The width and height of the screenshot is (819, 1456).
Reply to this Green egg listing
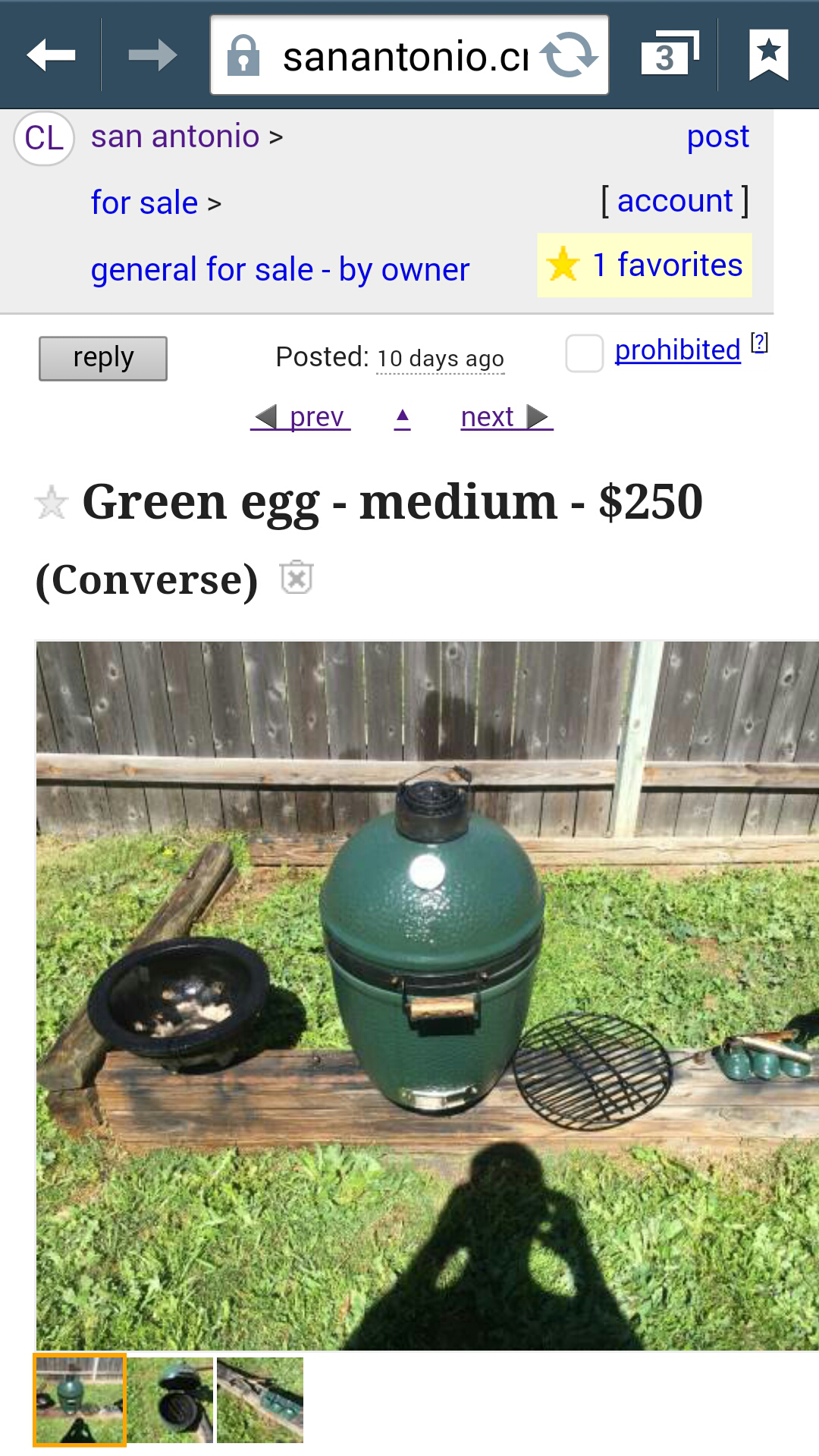click(103, 358)
